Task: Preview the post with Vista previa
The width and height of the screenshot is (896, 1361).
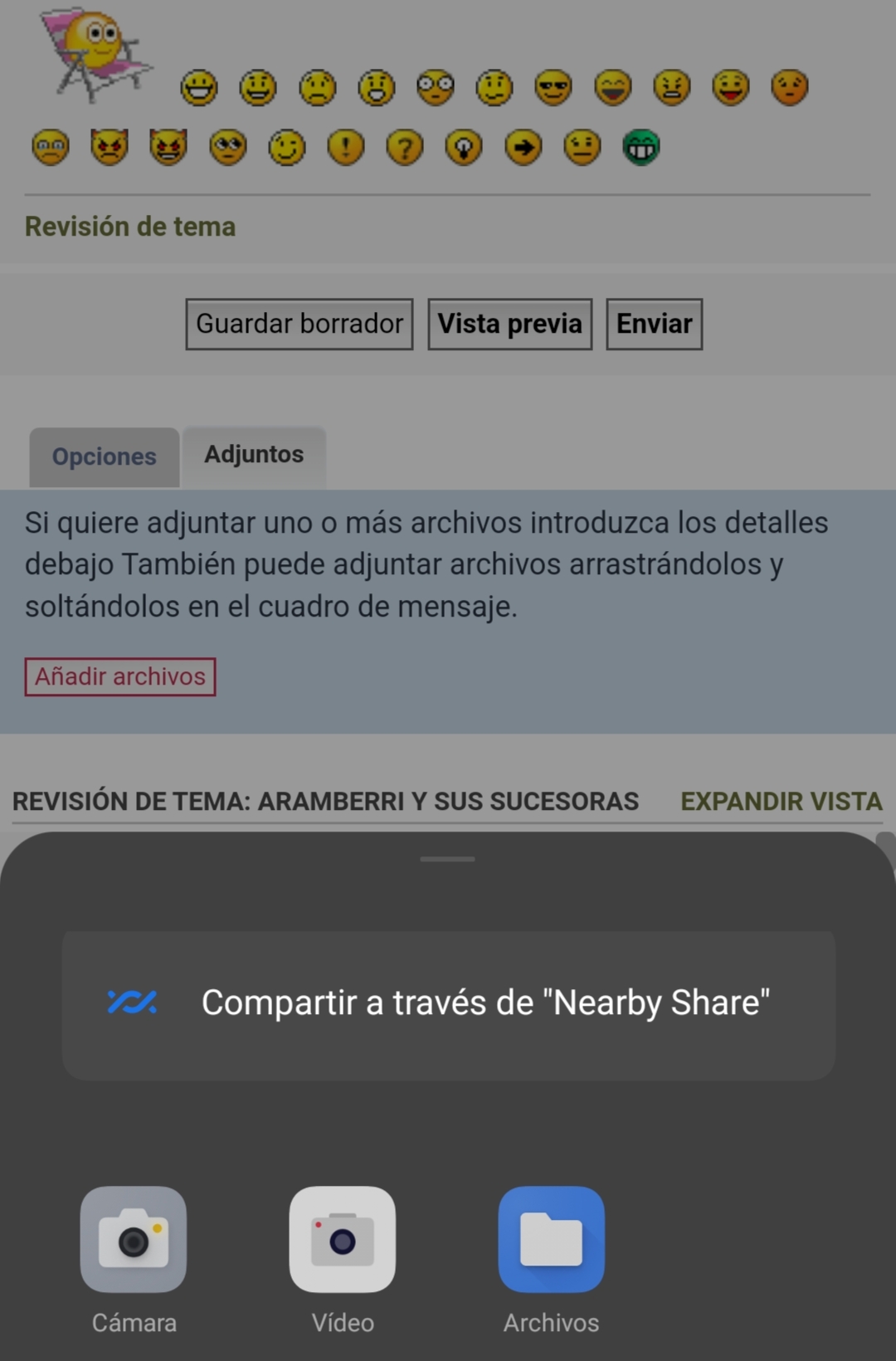Action: pos(509,324)
